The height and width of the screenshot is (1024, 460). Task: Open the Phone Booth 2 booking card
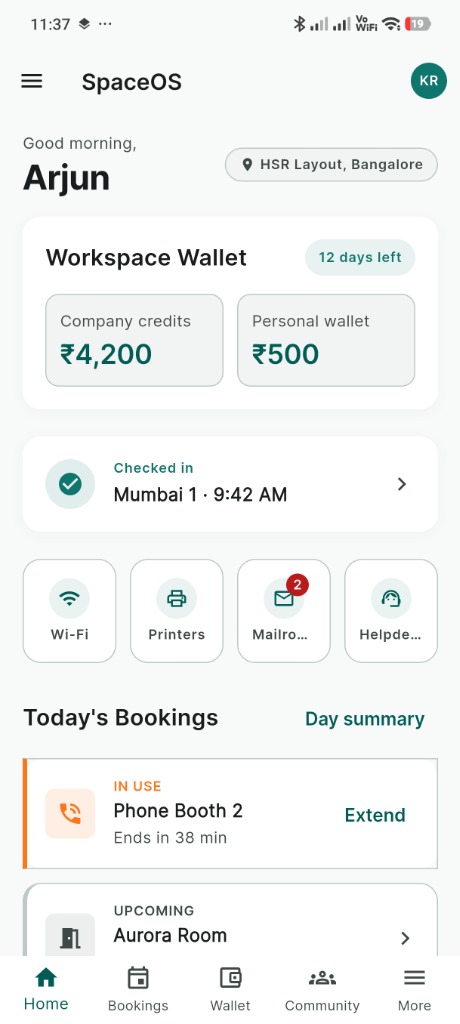[x=230, y=814]
